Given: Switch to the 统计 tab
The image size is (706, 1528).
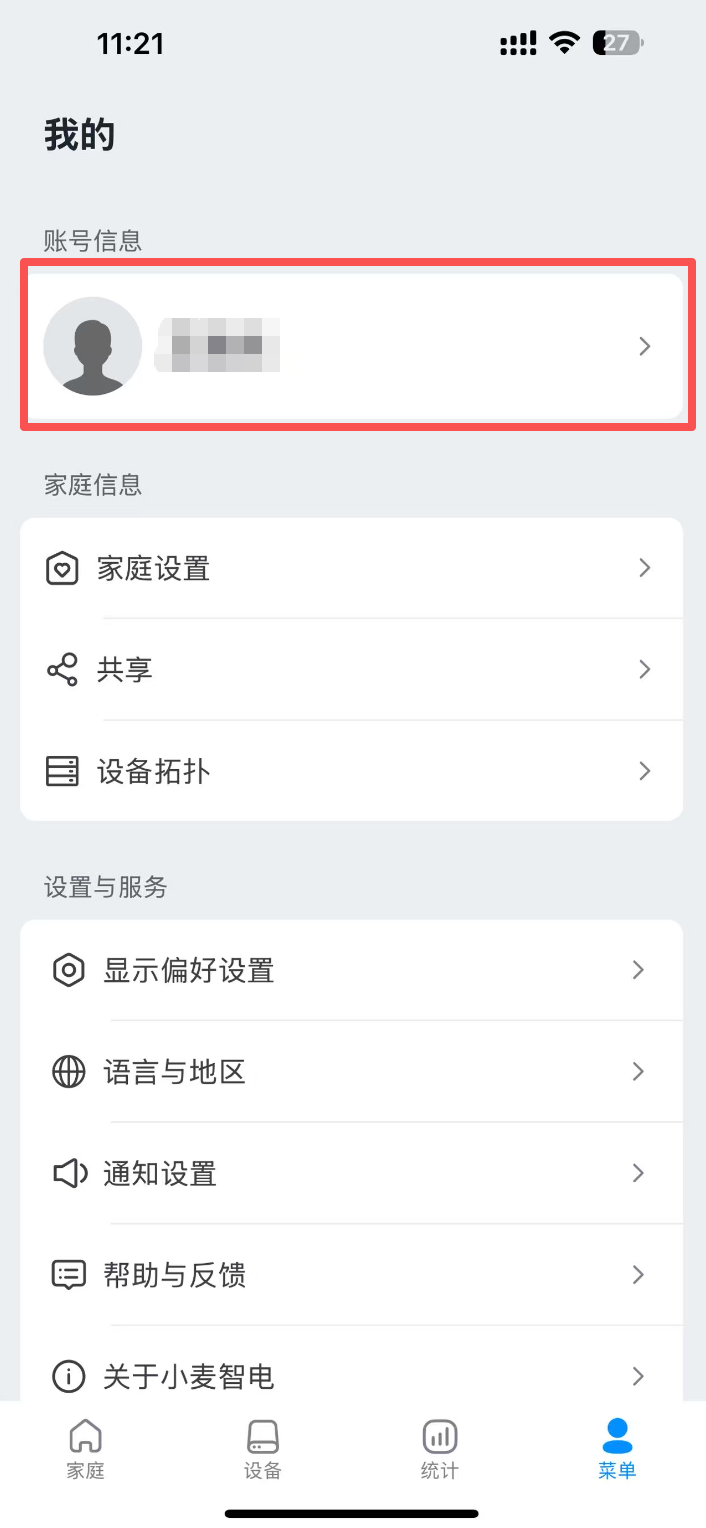Looking at the screenshot, I should coord(440,1449).
